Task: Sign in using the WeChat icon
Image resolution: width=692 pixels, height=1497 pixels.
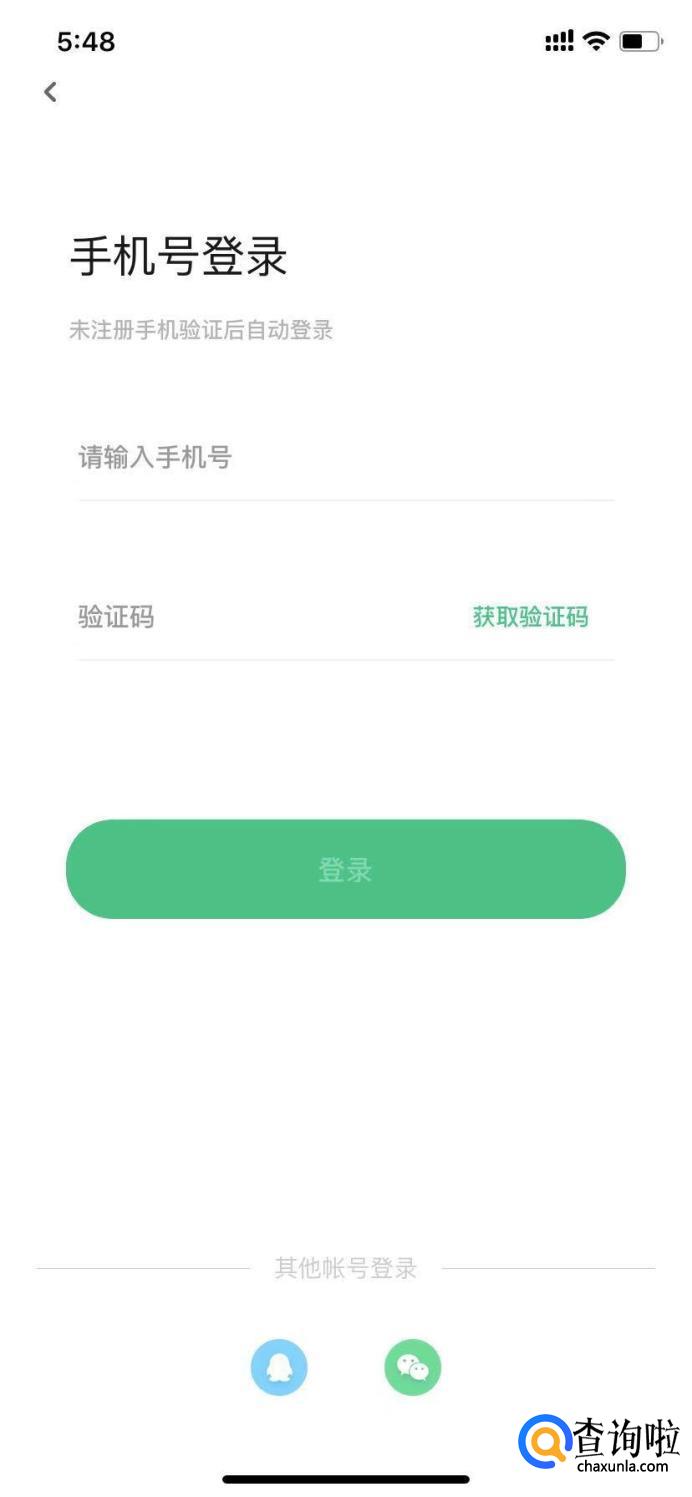Action: (412, 1367)
